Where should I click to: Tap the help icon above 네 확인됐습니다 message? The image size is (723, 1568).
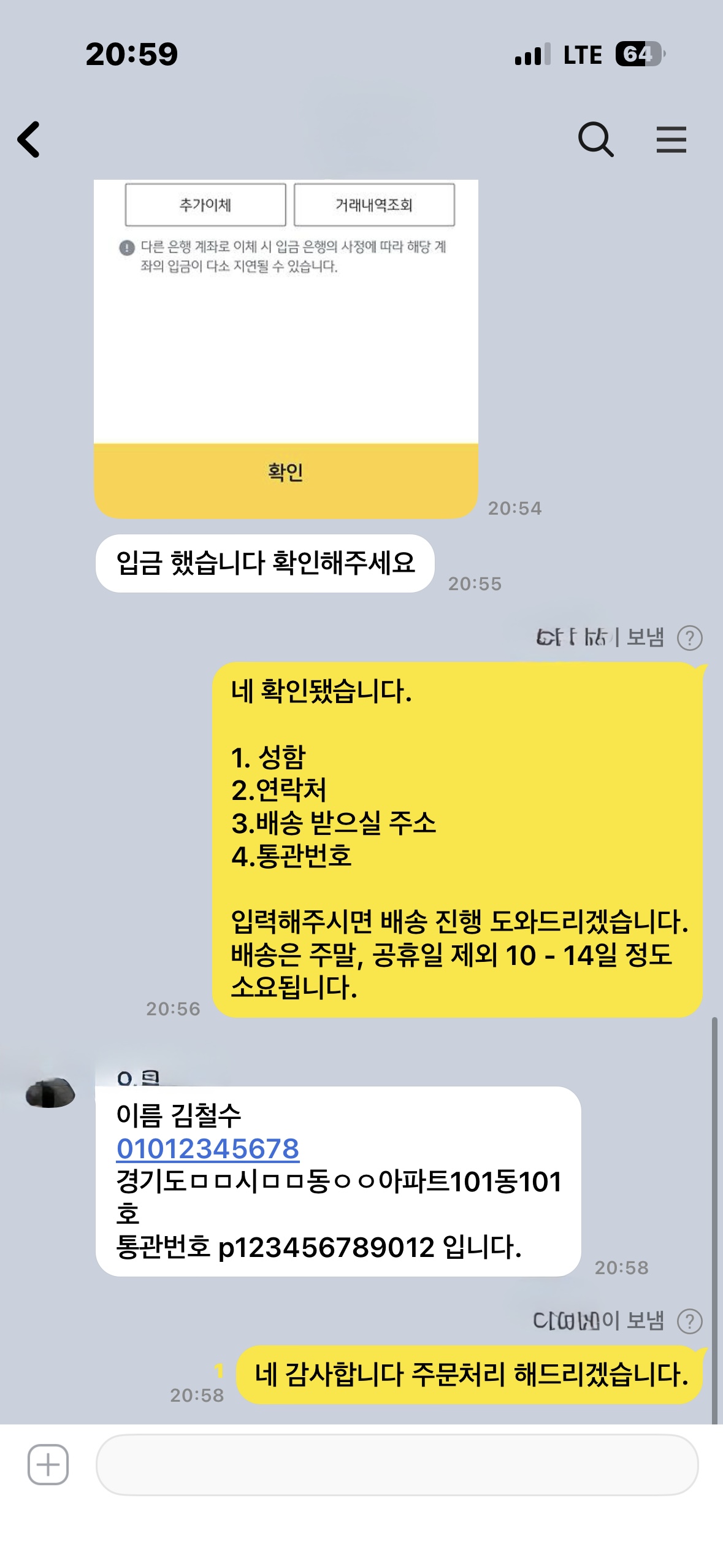pyautogui.click(x=689, y=638)
